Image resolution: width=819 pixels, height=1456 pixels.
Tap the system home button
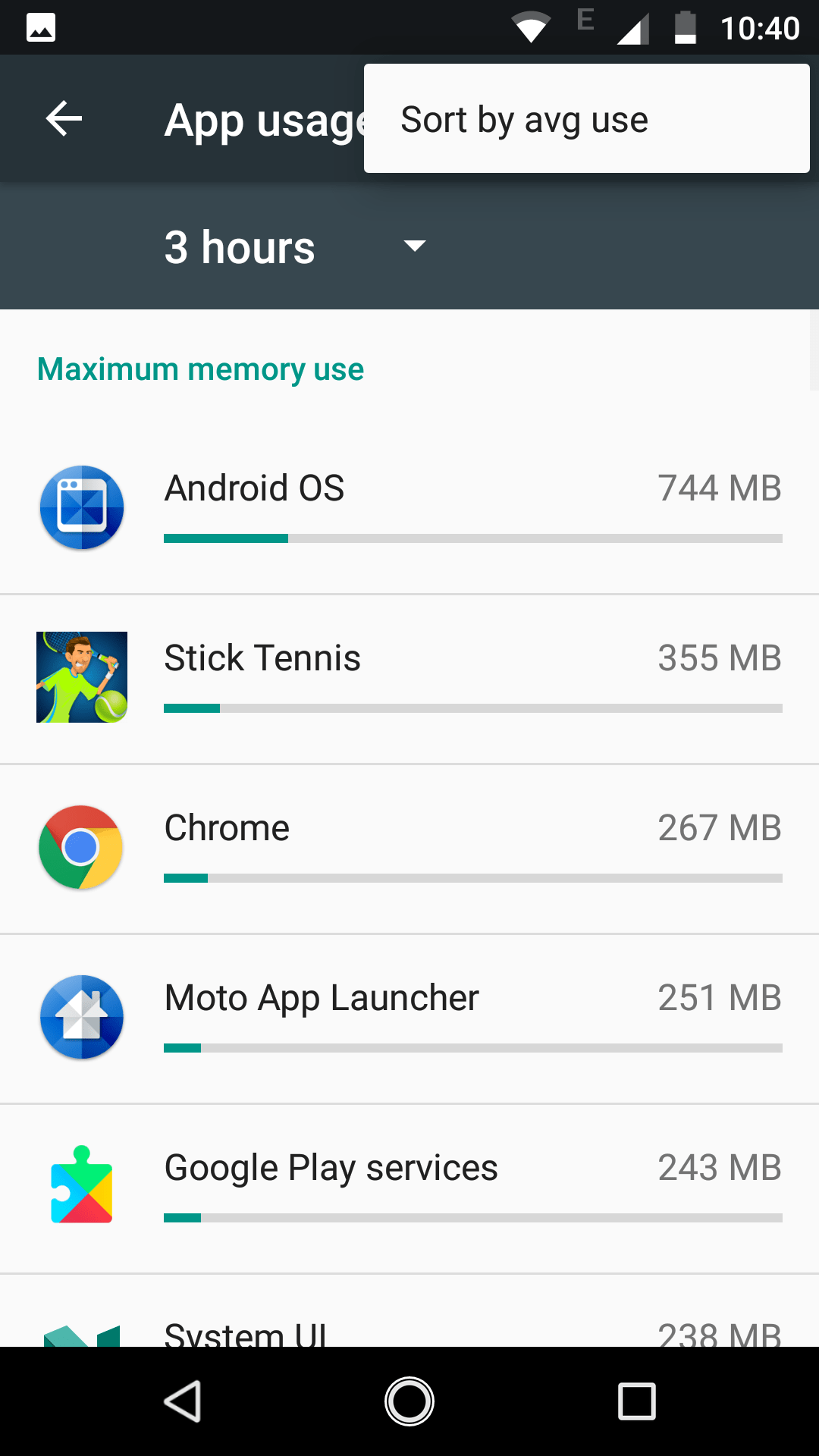click(409, 1401)
